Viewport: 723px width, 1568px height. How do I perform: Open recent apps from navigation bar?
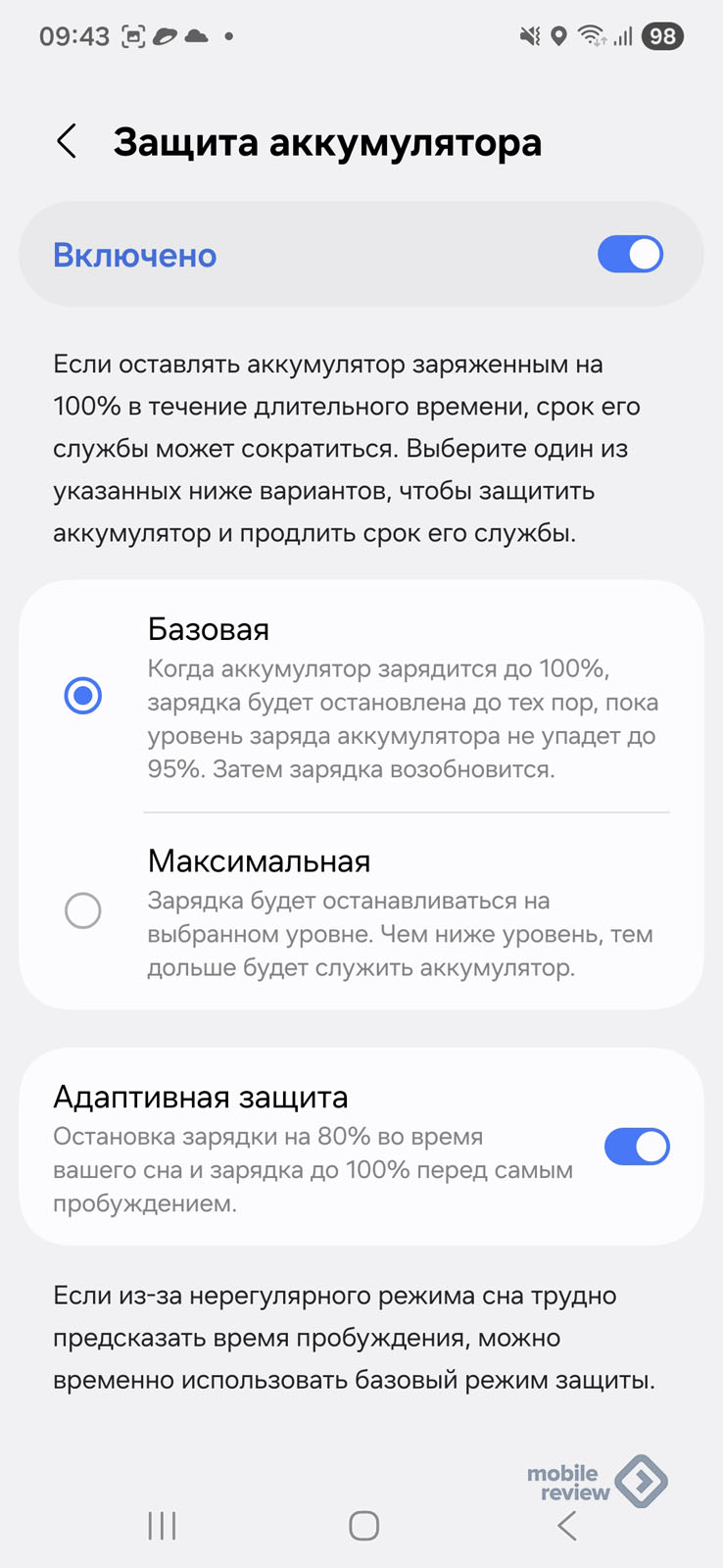pyautogui.click(x=162, y=1526)
